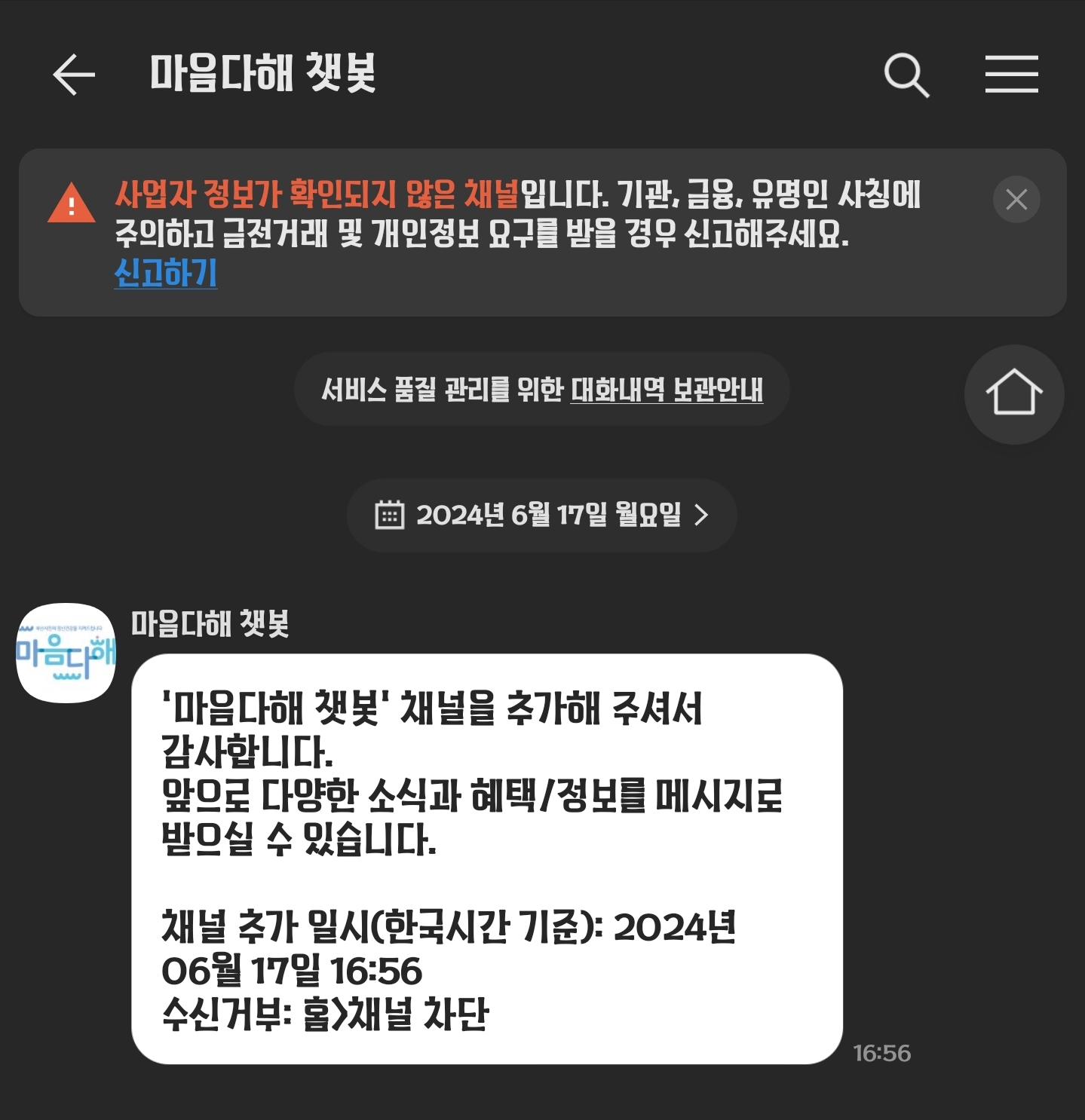Dismiss the unverified business warning banner
The image size is (1085, 1120).
tap(1016, 200)
